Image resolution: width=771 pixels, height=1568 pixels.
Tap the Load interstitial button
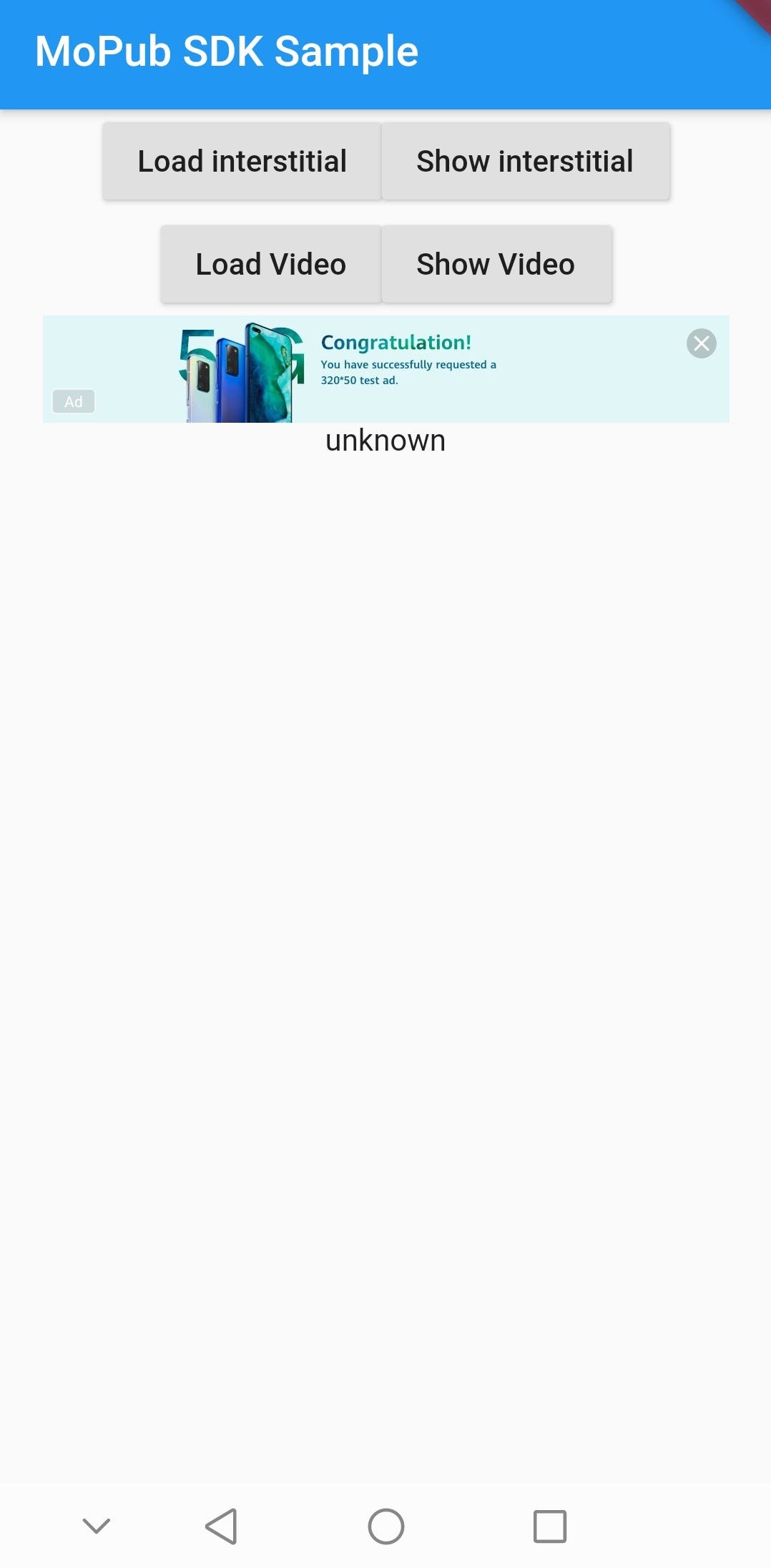coord(242,161)
